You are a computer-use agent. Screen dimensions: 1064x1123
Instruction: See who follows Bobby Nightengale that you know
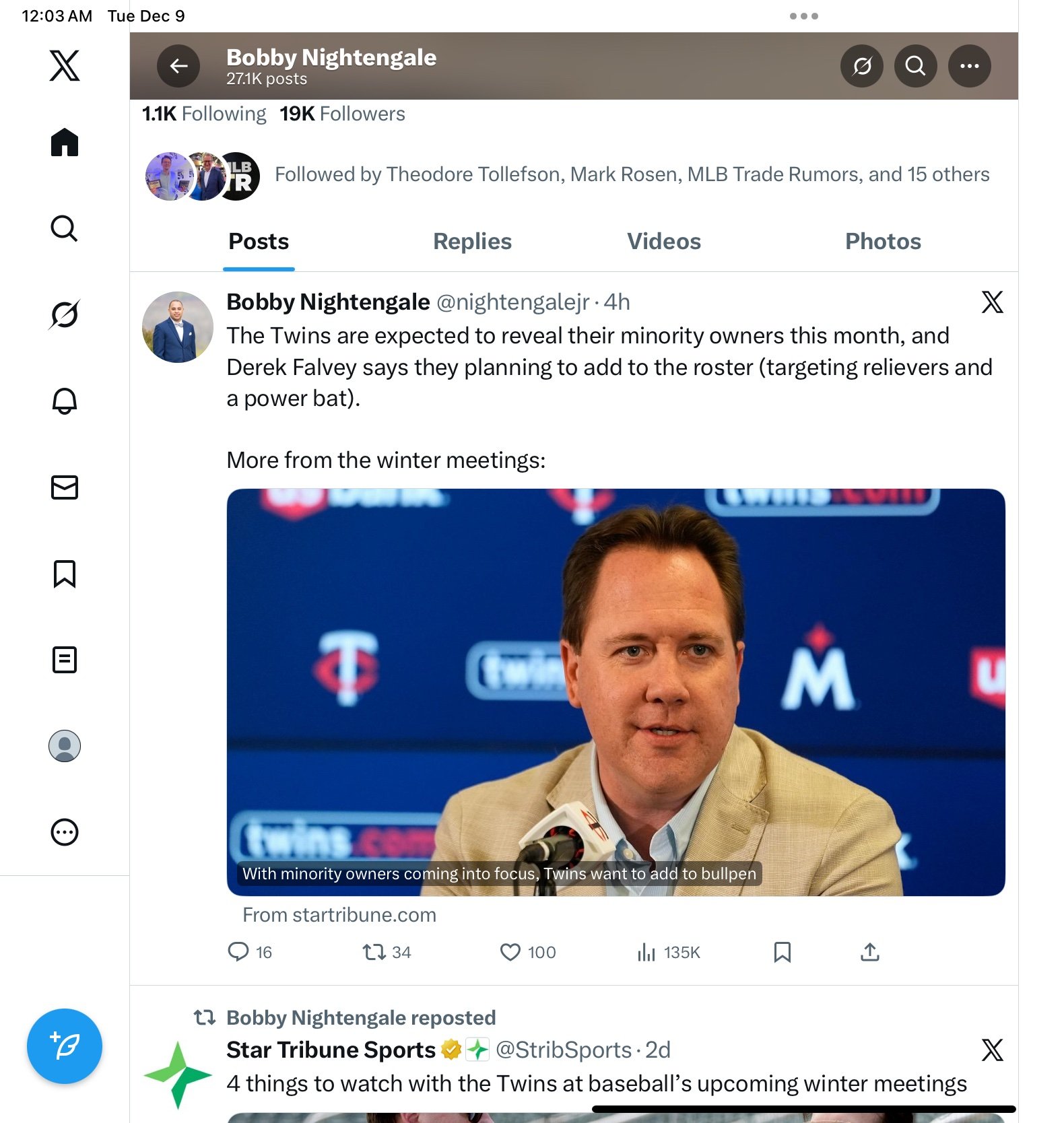pyautogui.click(x=631, y=175)
